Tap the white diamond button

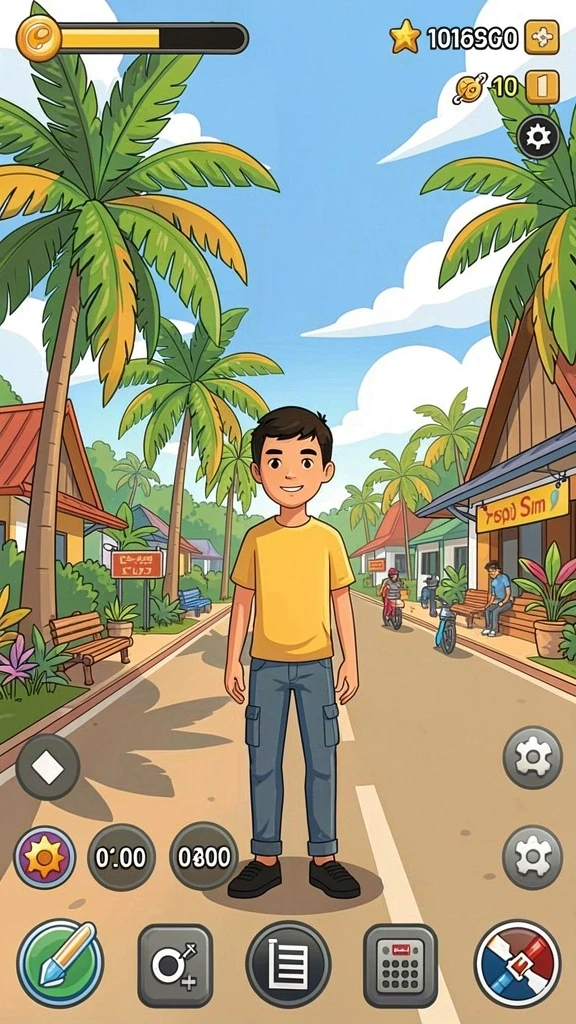(48, 767)
